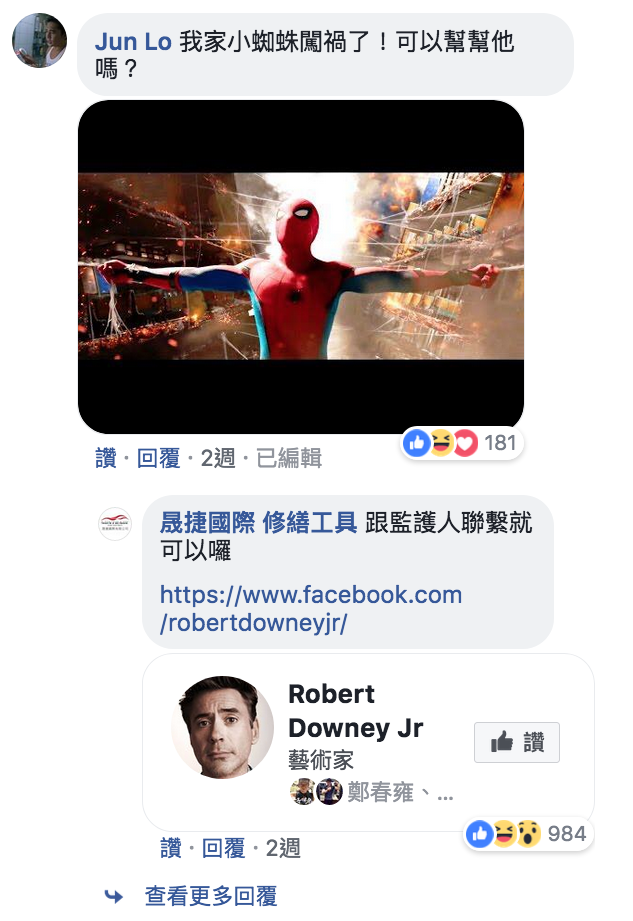View edit history via 已編輯

[x=289, y=458]
